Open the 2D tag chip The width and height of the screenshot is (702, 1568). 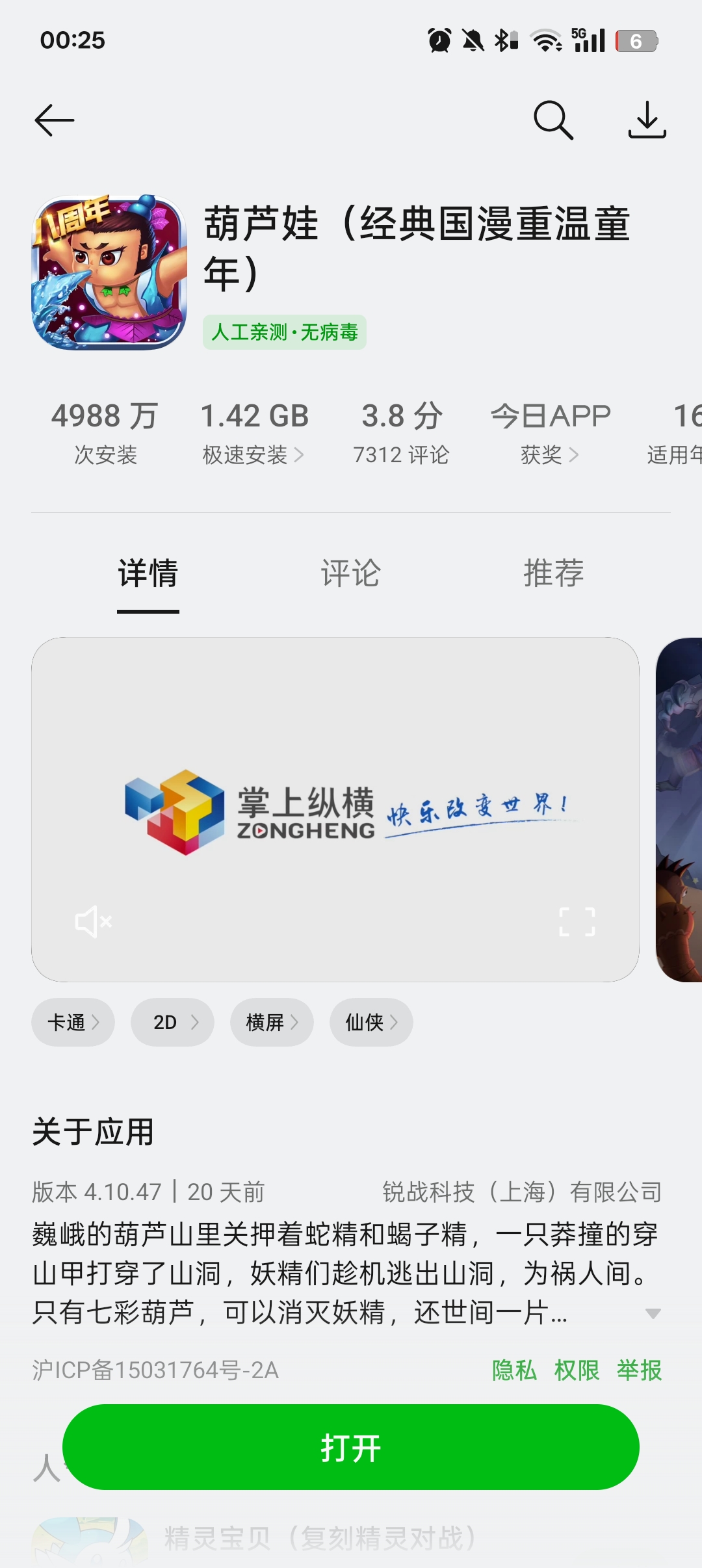(x=173, y=1023)
